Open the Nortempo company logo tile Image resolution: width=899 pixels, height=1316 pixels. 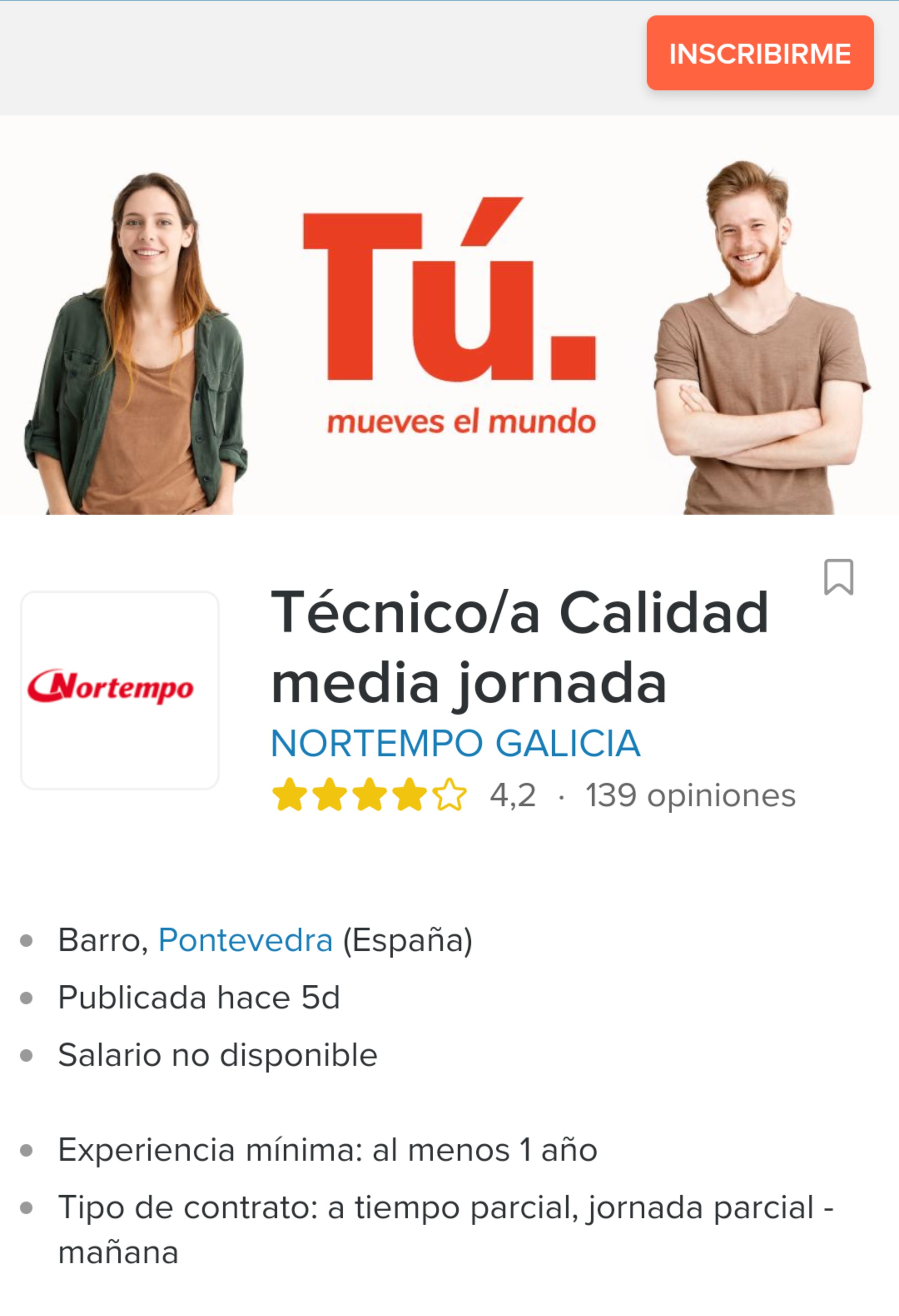click(x=120, y=690)
